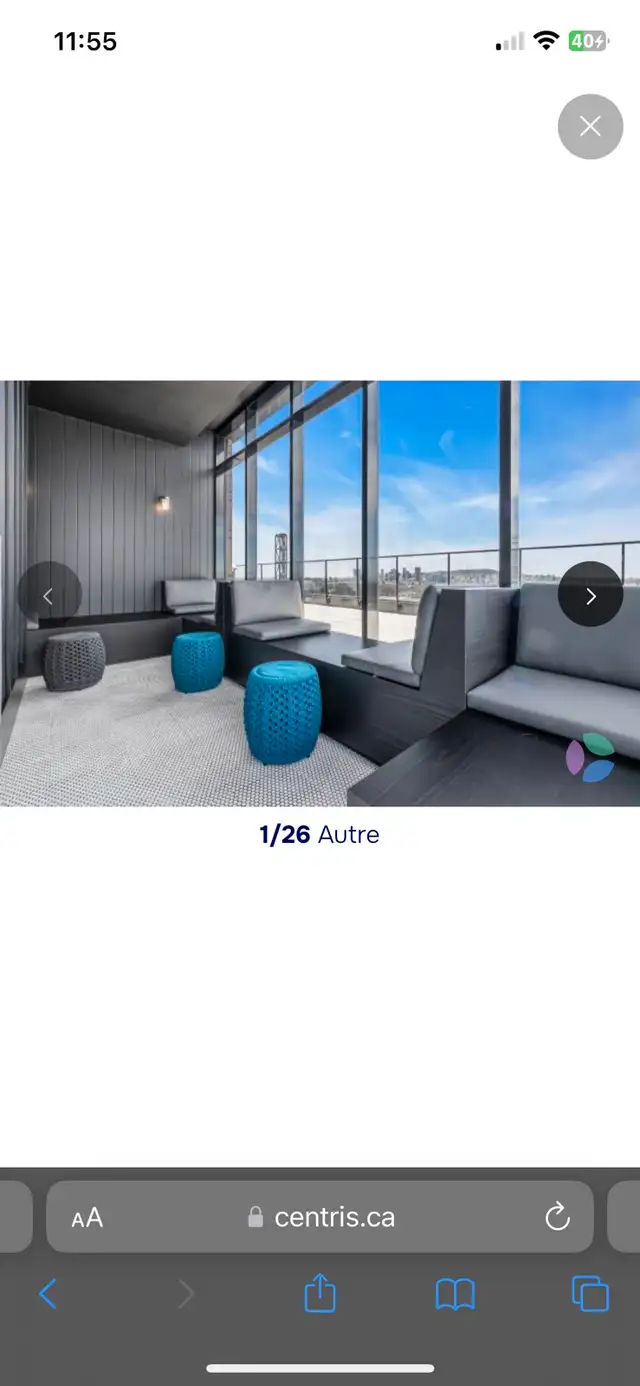Open the AA reader options menu
The width and height of the screenshot is (640, 1386).
[x=87, y=1217]
